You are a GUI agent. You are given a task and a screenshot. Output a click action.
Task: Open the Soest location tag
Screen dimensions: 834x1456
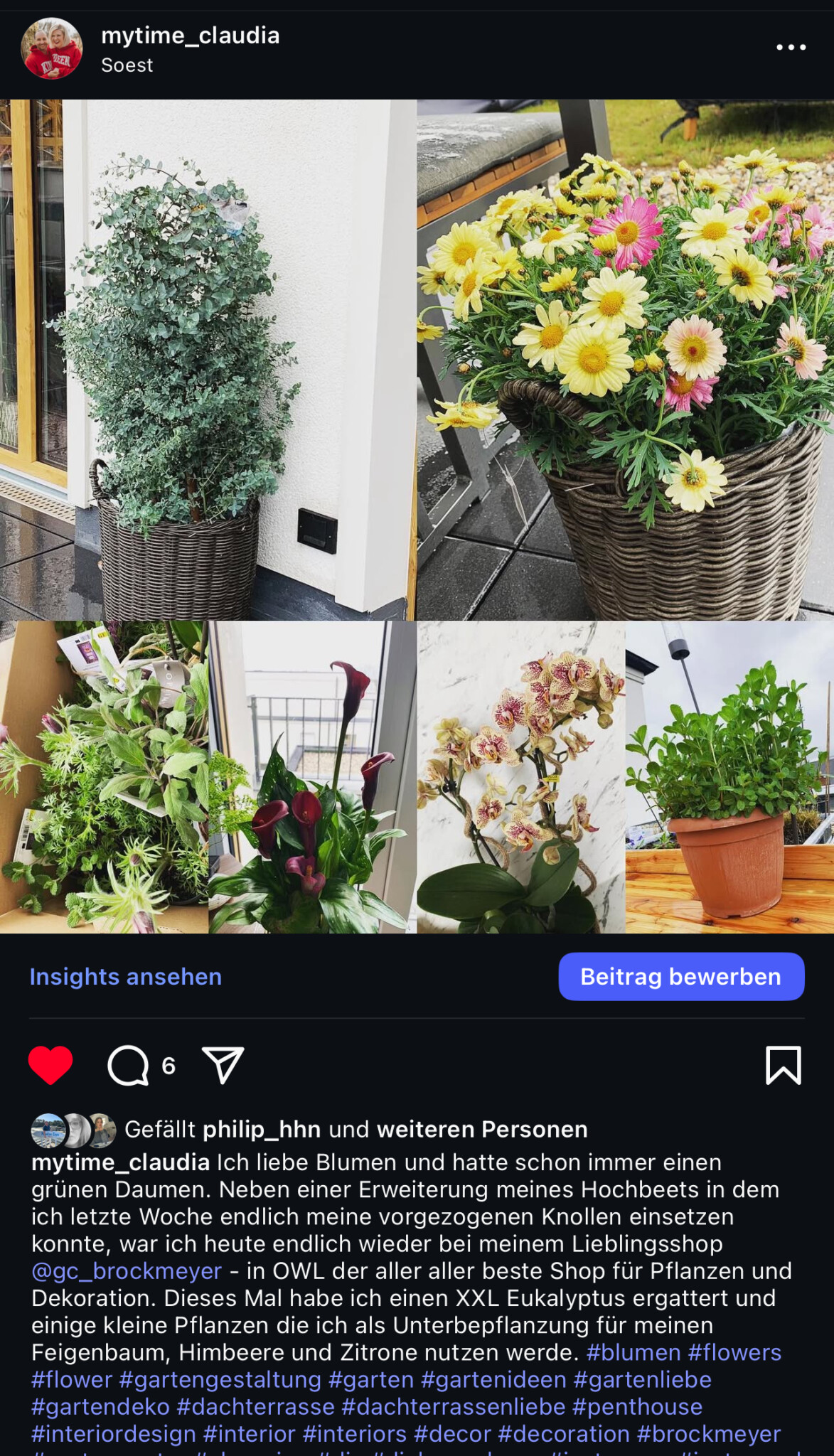click(x=127, y=65)
